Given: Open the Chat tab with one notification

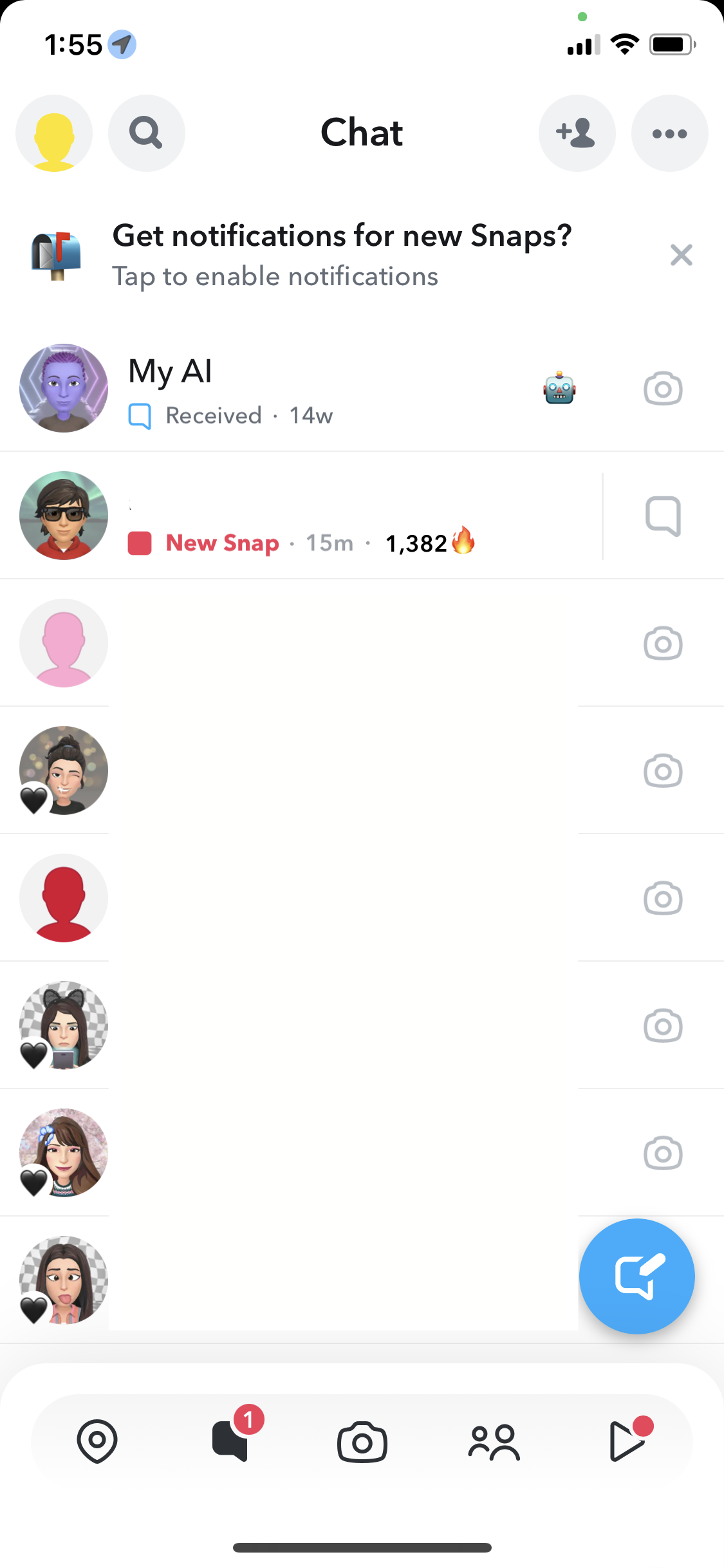Looking at the screenshot, I should click(x=231, y=1441).
